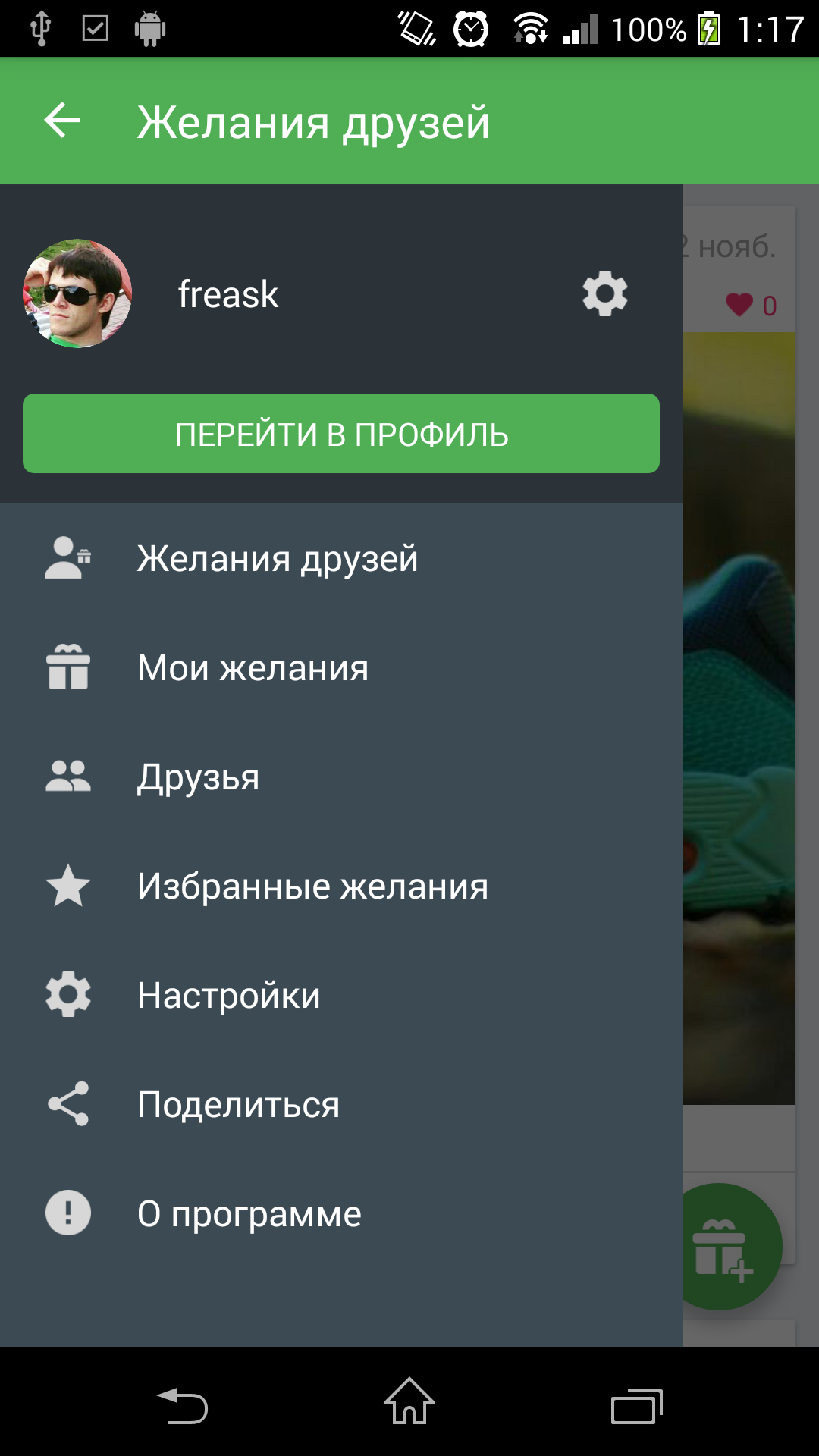Select Желания друзей in the drawer
The image size is (819, 1456).
click(277, 559)
